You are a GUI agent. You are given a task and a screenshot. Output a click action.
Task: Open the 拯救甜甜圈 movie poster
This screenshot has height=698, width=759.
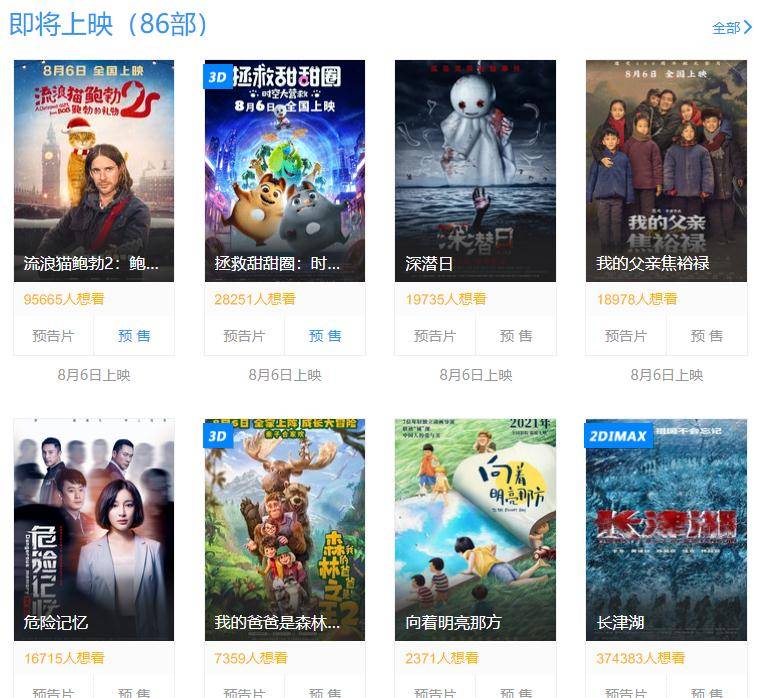tap(284, 170)
